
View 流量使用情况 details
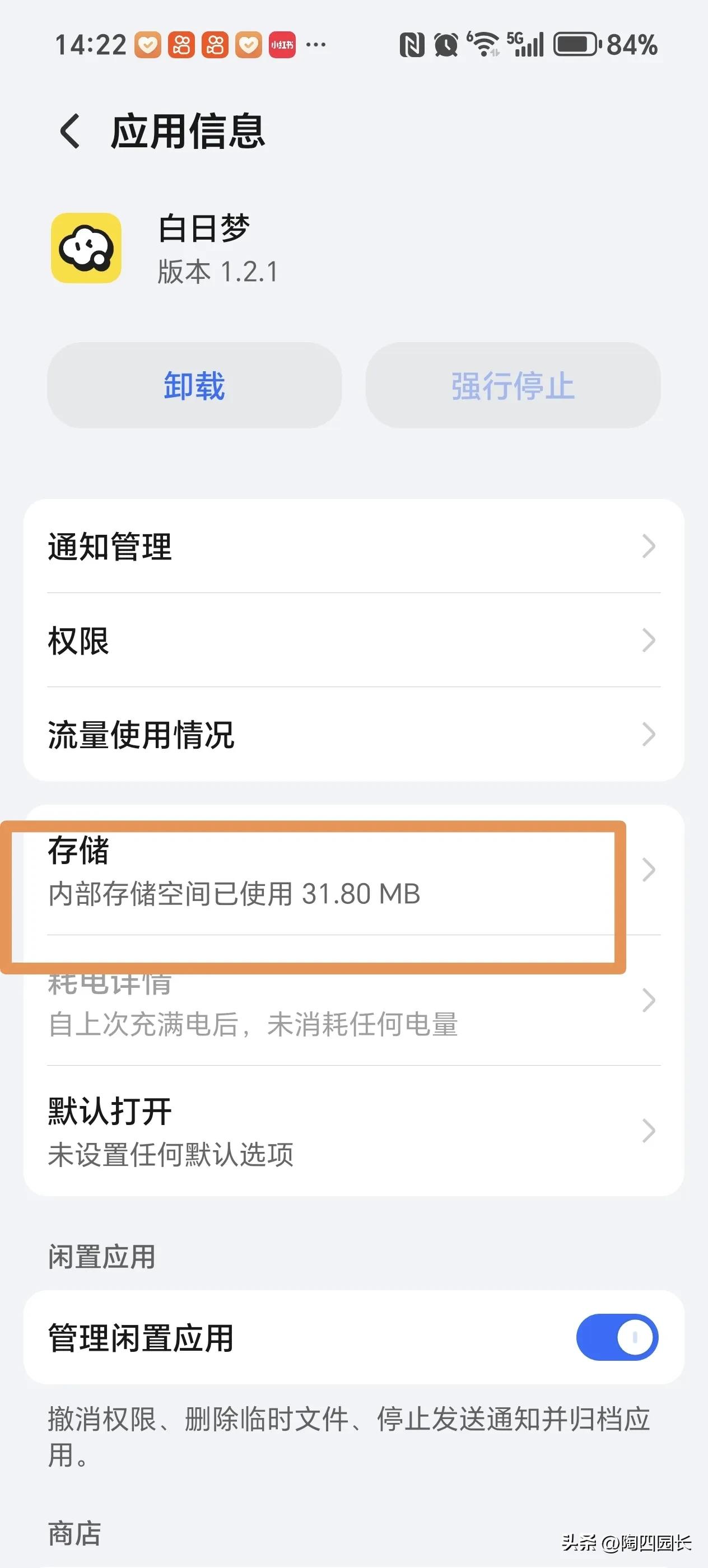coord(353,734)
